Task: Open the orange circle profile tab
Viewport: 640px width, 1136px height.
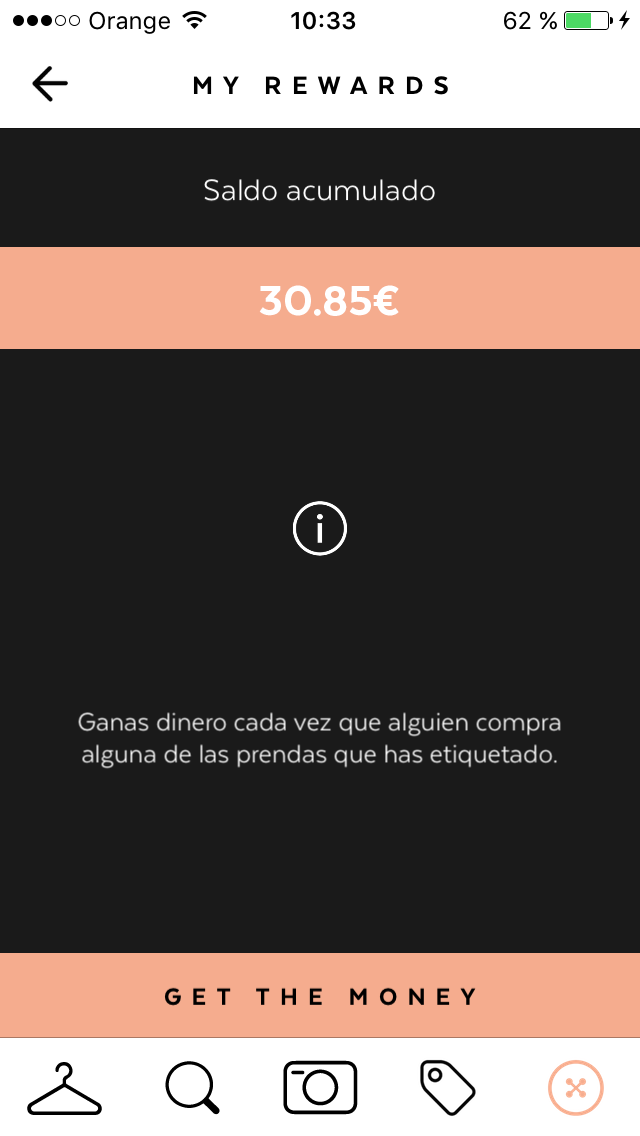Action: (576, 1088)
